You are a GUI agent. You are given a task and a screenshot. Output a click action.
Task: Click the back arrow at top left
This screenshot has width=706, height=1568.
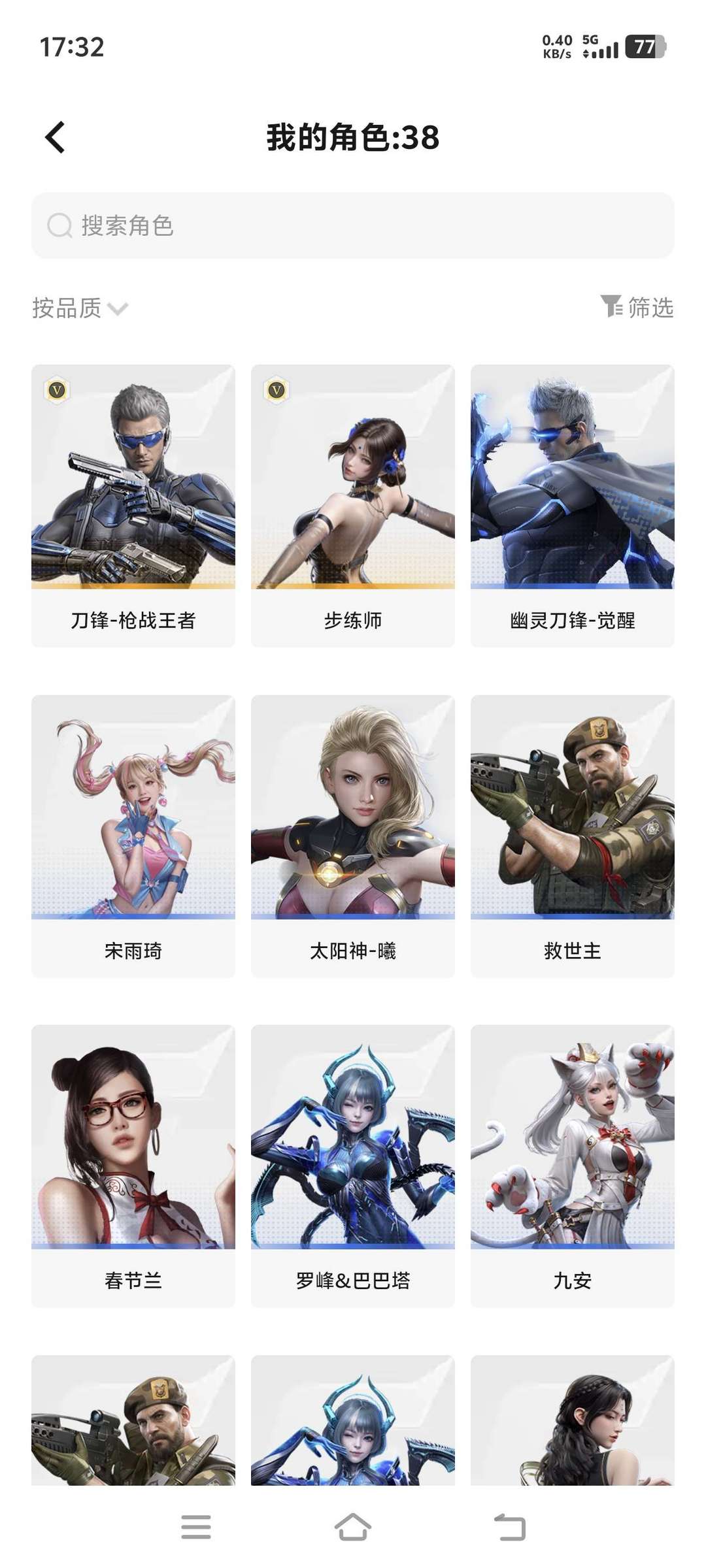point(56,137)
